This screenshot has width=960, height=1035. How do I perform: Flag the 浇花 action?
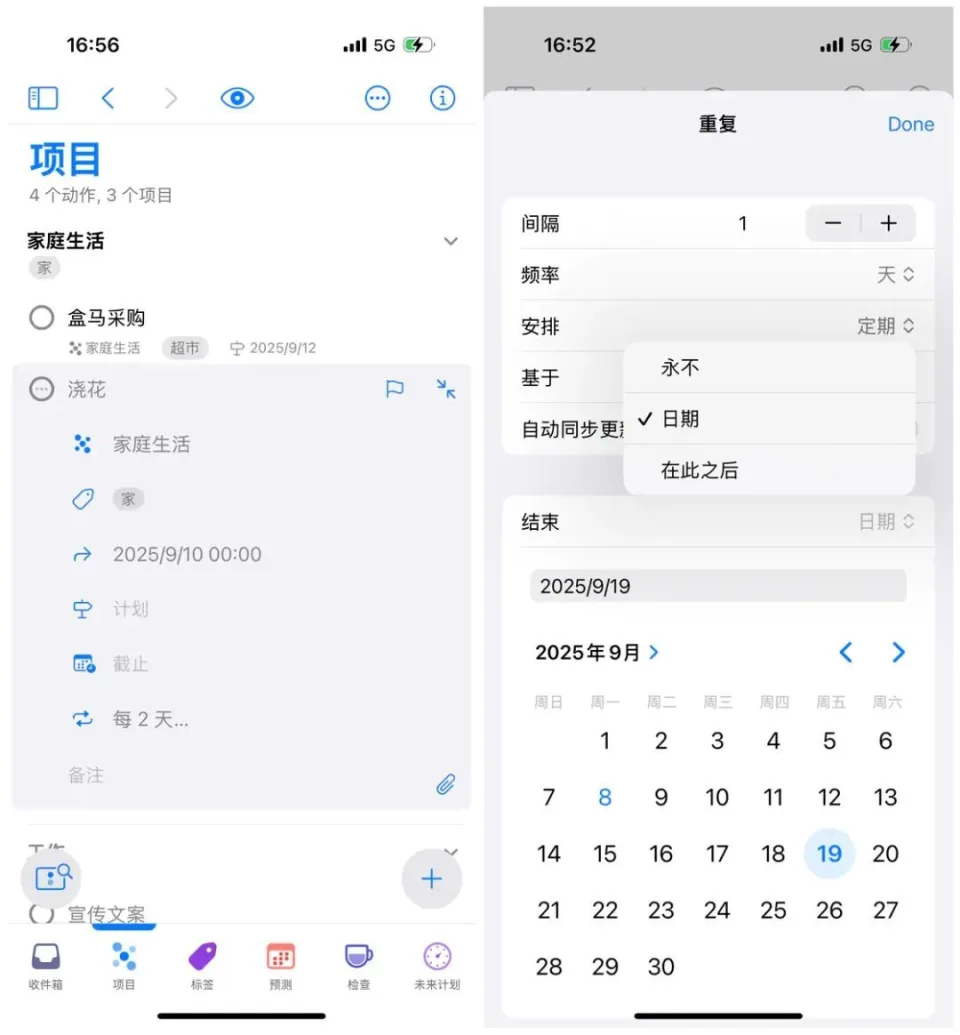point(395,389)
